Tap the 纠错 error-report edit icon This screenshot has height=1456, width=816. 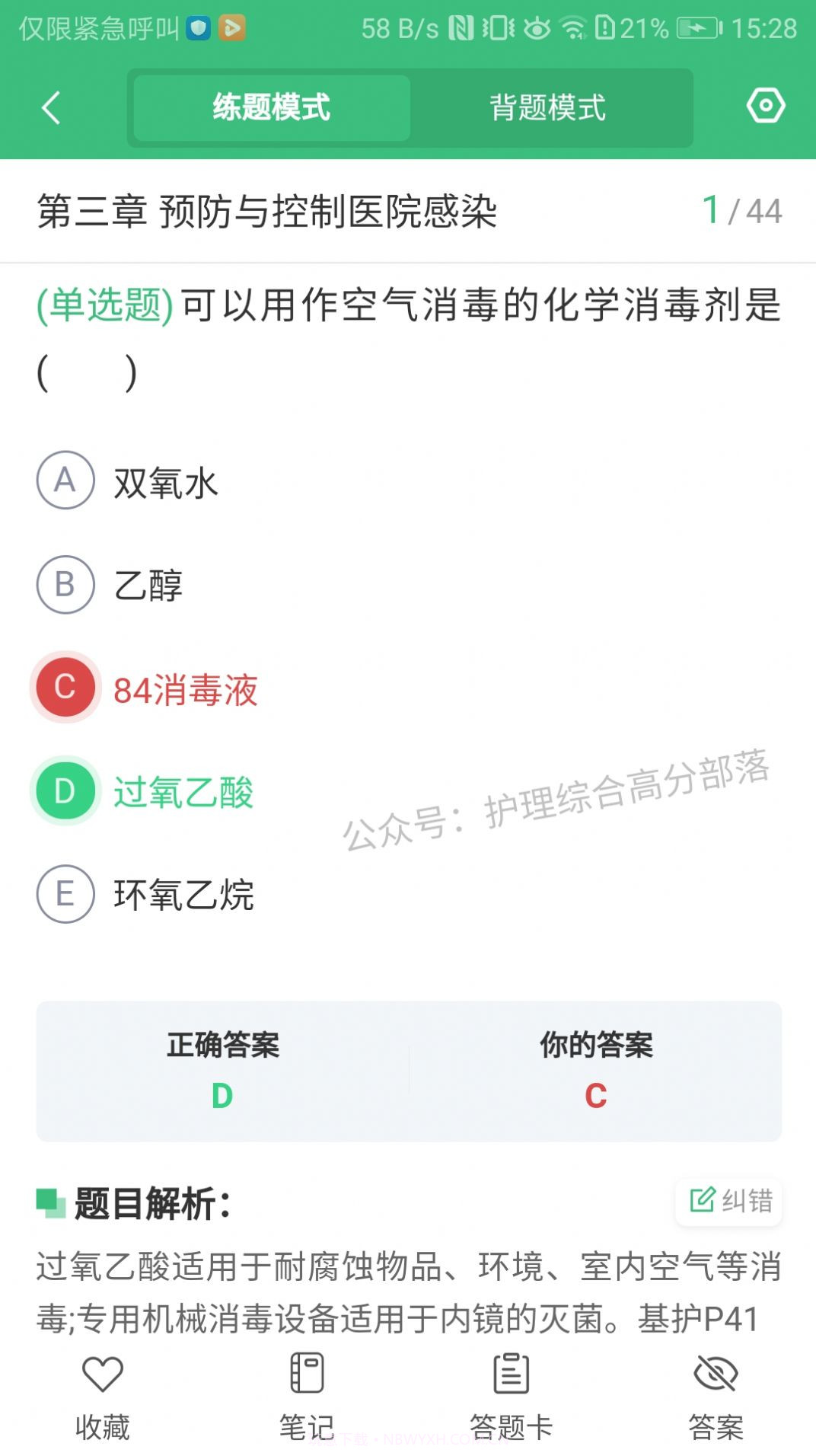pos(728,1202)
